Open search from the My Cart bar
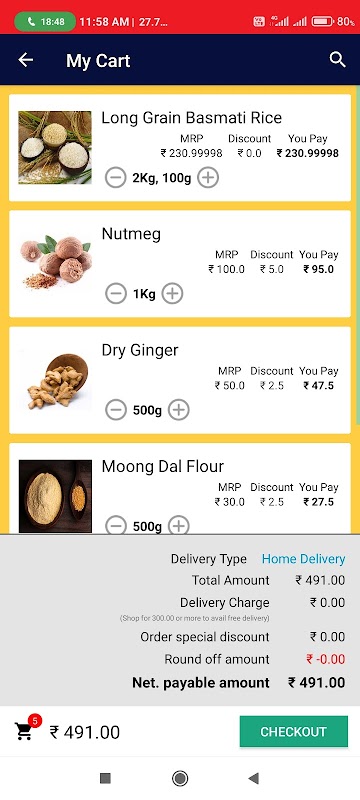 [x=337, y=60]
